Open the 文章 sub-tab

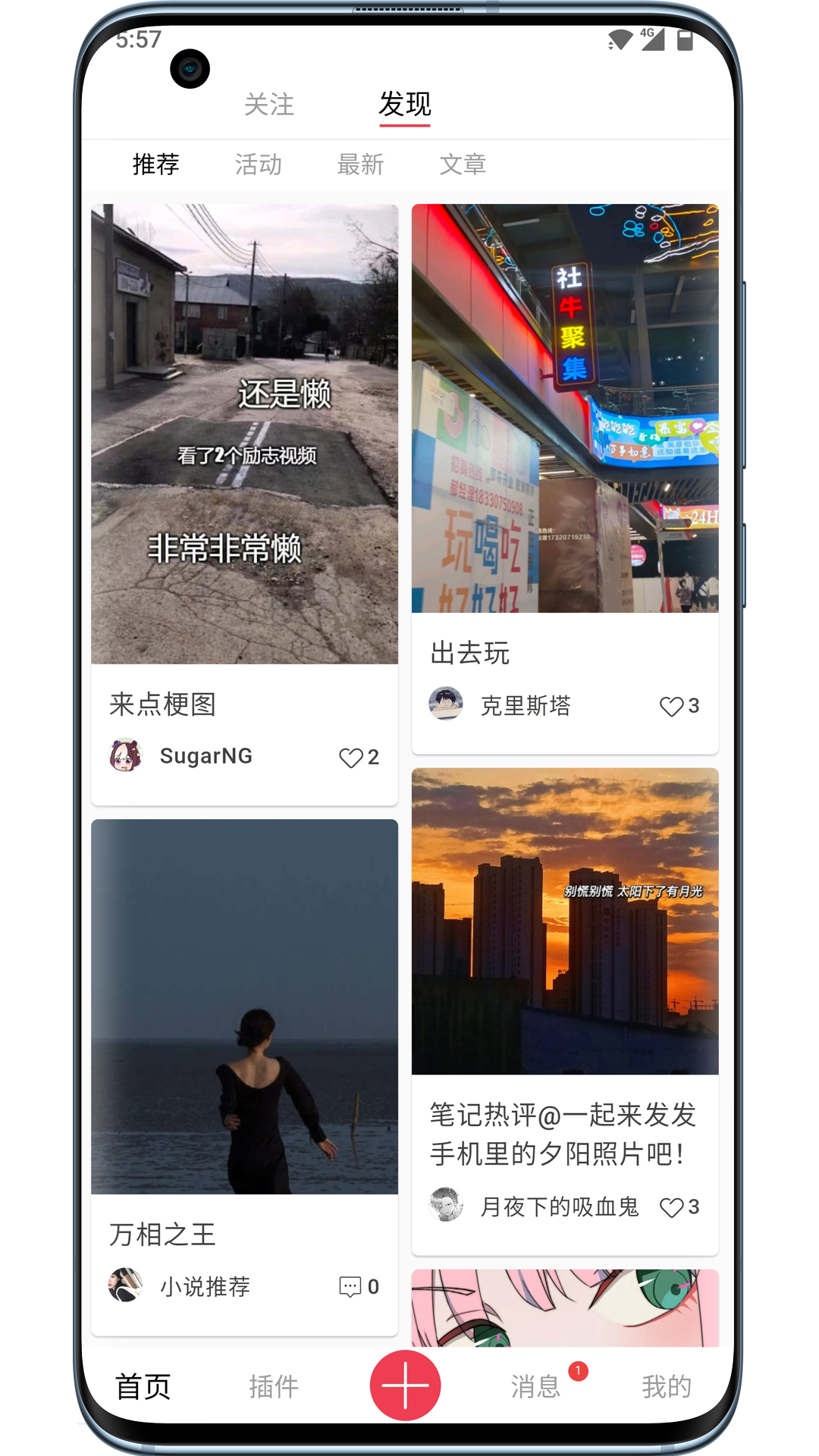coord(465,165)
